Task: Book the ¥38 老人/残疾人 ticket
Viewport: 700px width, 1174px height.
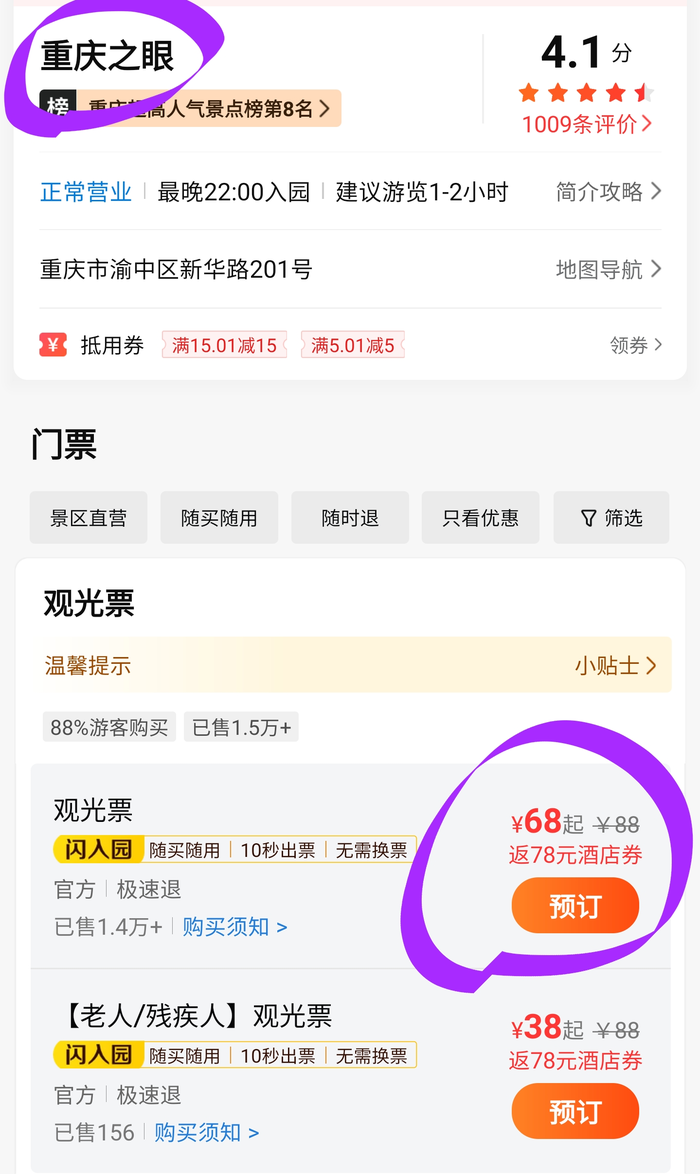Action: [574, 1111]
